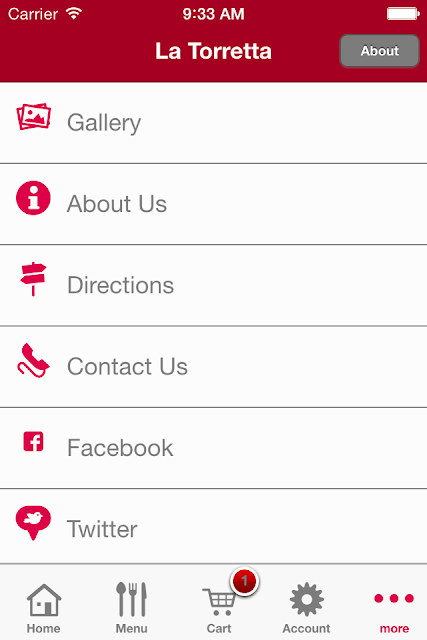Switch to the Account tab
This screenshot has height=640, width=427.
[x=307, y=608]
